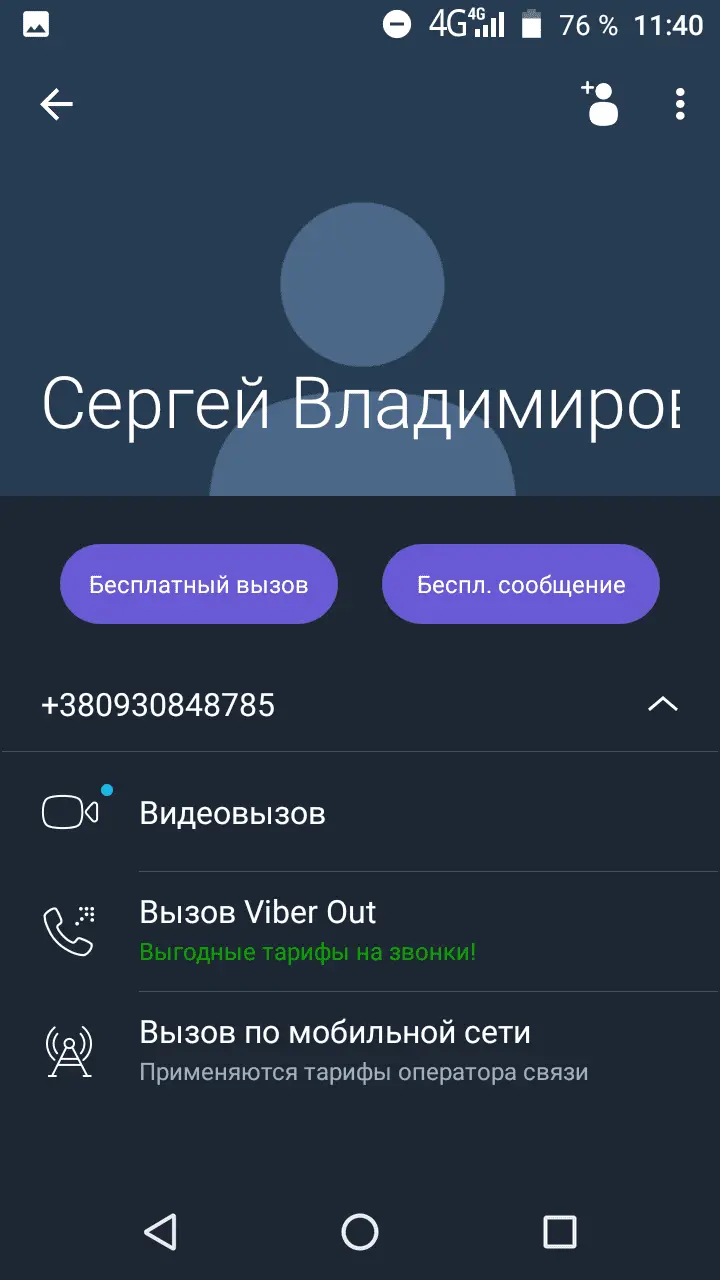Go back using the top arrow
The width and height of the screenshot is (720, 1280).
click(x=57, y=104)
